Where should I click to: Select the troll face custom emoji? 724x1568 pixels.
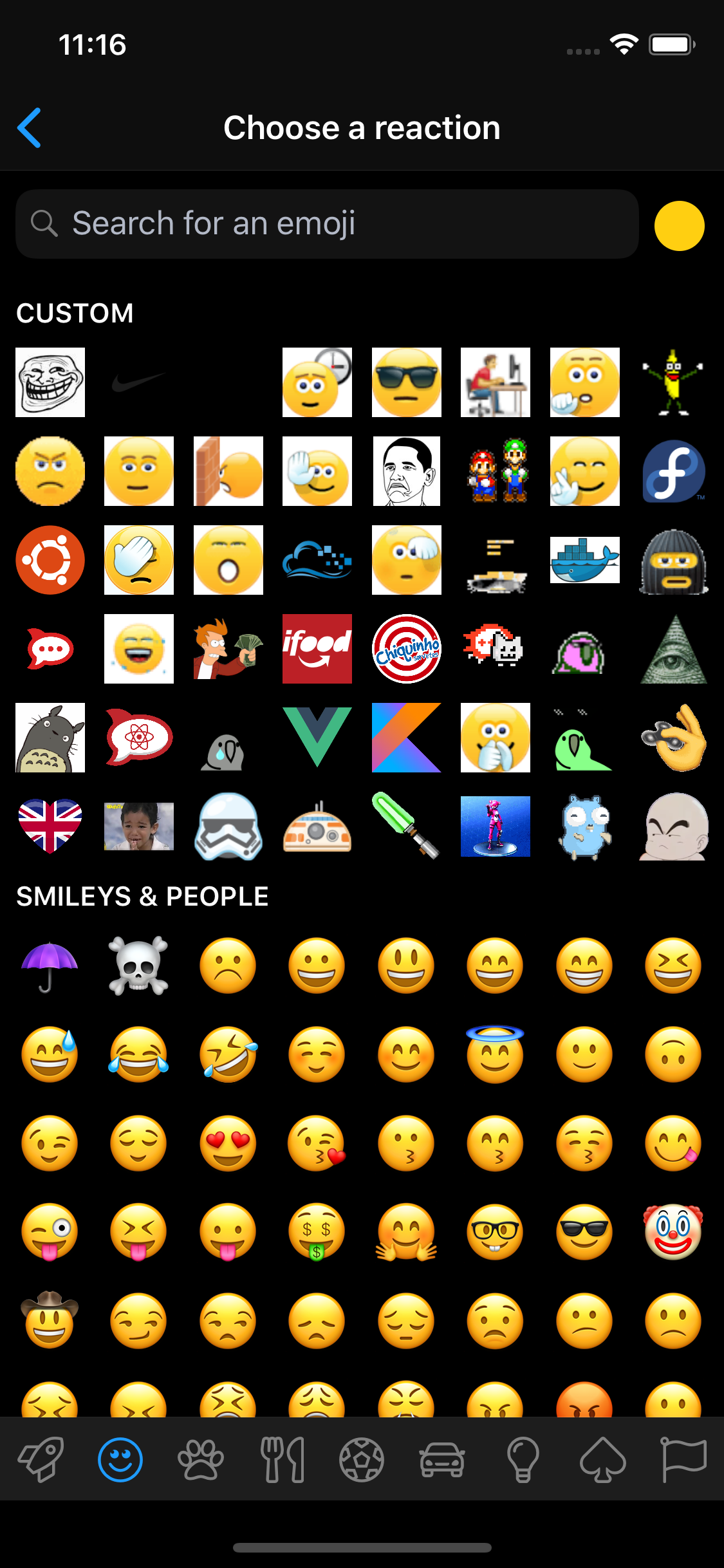coord(50,382)
